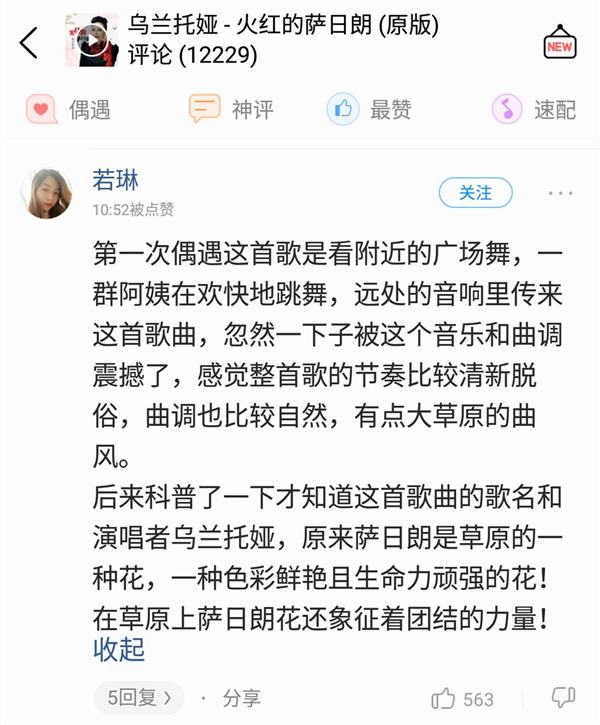Switch to the 神评 tab
Image resolution: width=600 pixels, height=725 pixels.
tap(232, 109)
